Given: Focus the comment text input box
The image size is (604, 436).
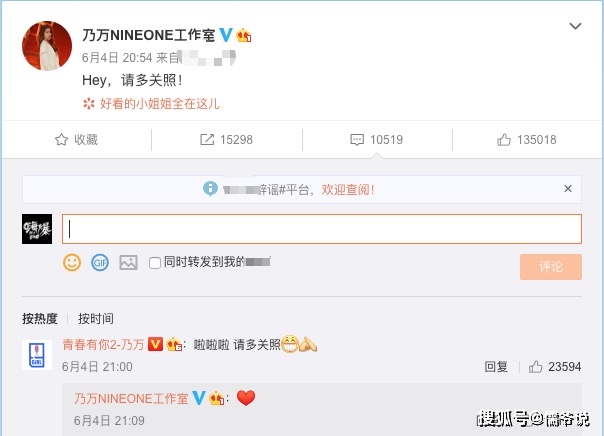Looking at the screenshot, I should [321, 229].
